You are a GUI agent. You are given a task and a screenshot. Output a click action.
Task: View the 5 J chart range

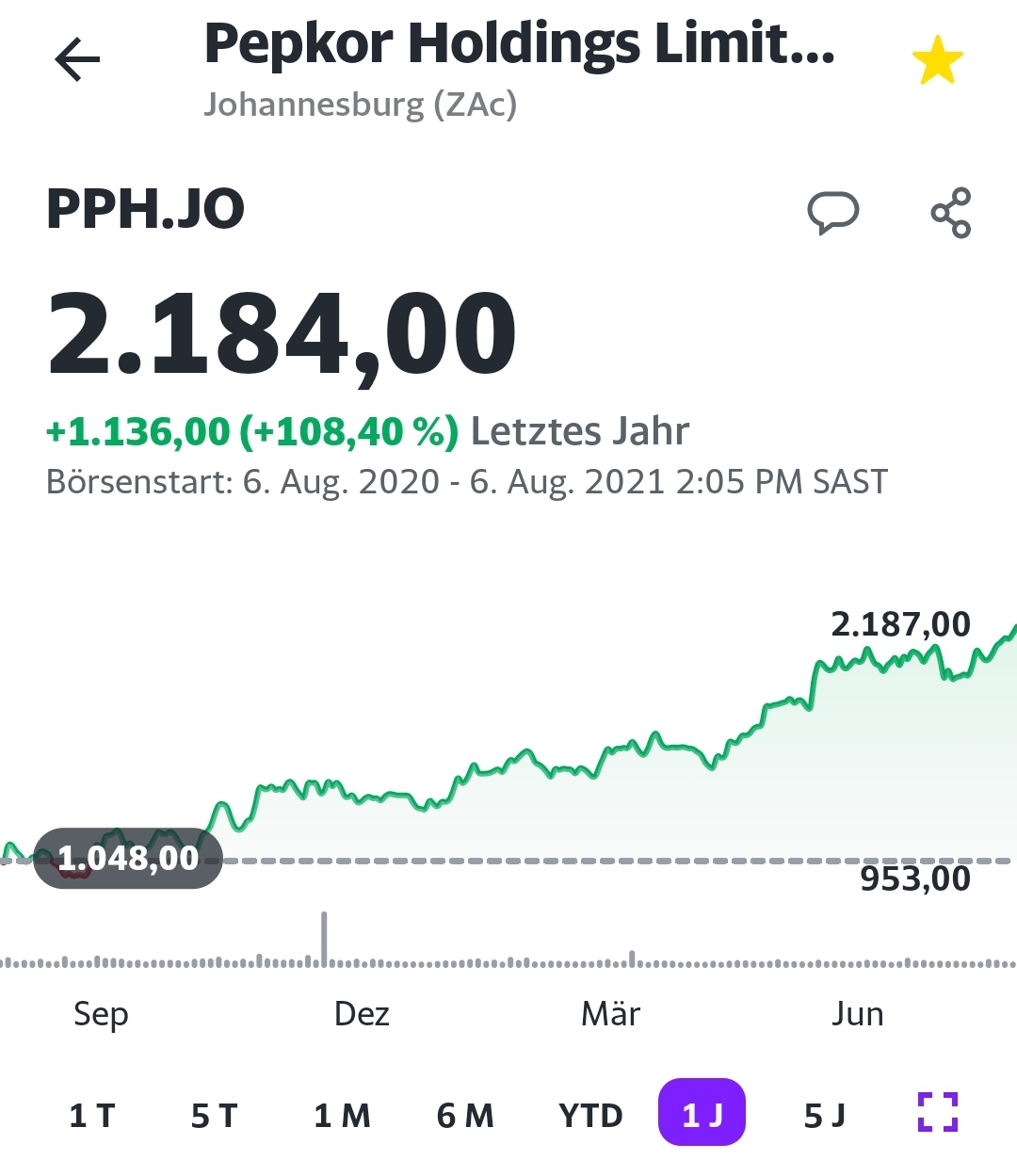tap(824, 1116)
